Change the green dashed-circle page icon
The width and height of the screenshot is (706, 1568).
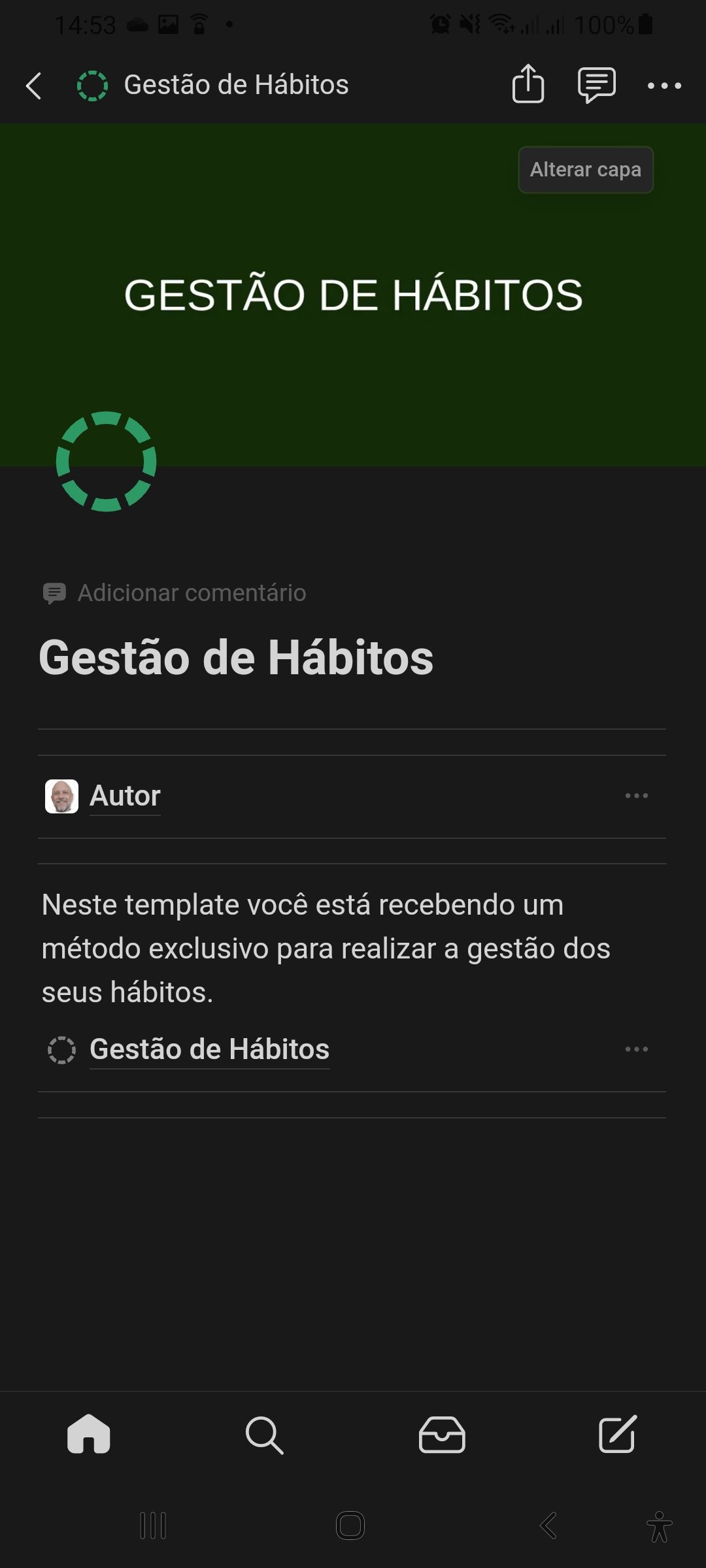click(x=106, y=461)
